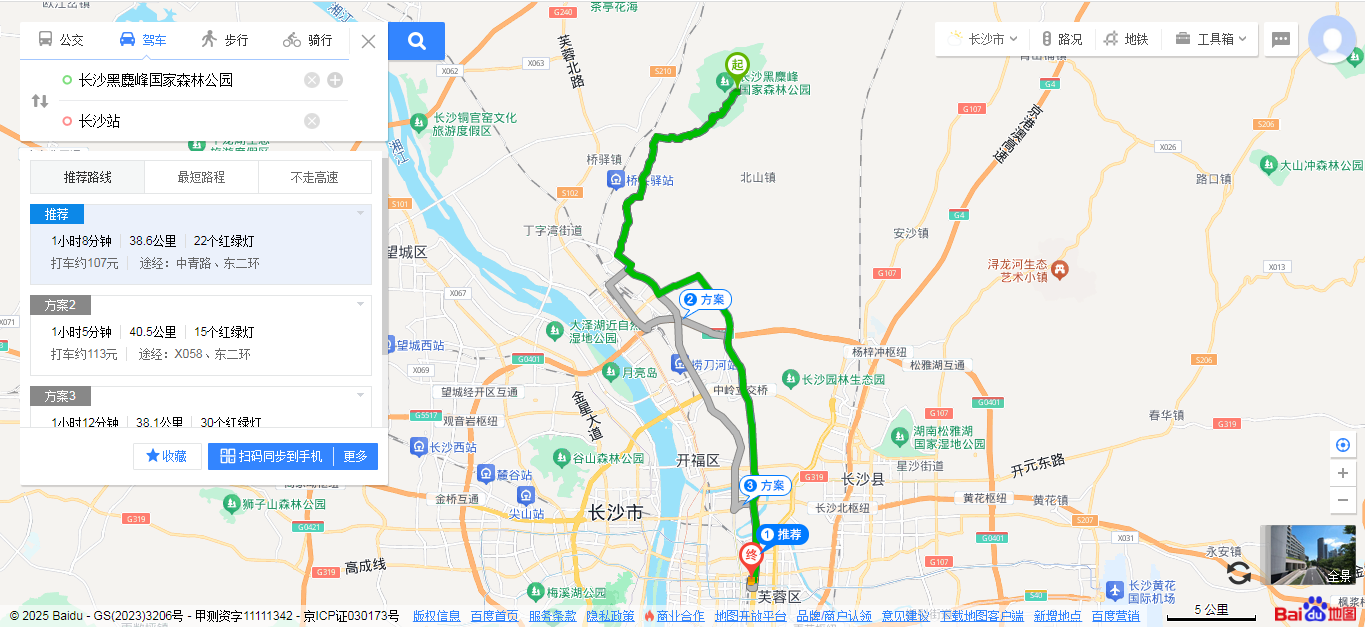Save the route with 收藏
Viewport: 1365px width, 627px height.
tap(167, 456)
